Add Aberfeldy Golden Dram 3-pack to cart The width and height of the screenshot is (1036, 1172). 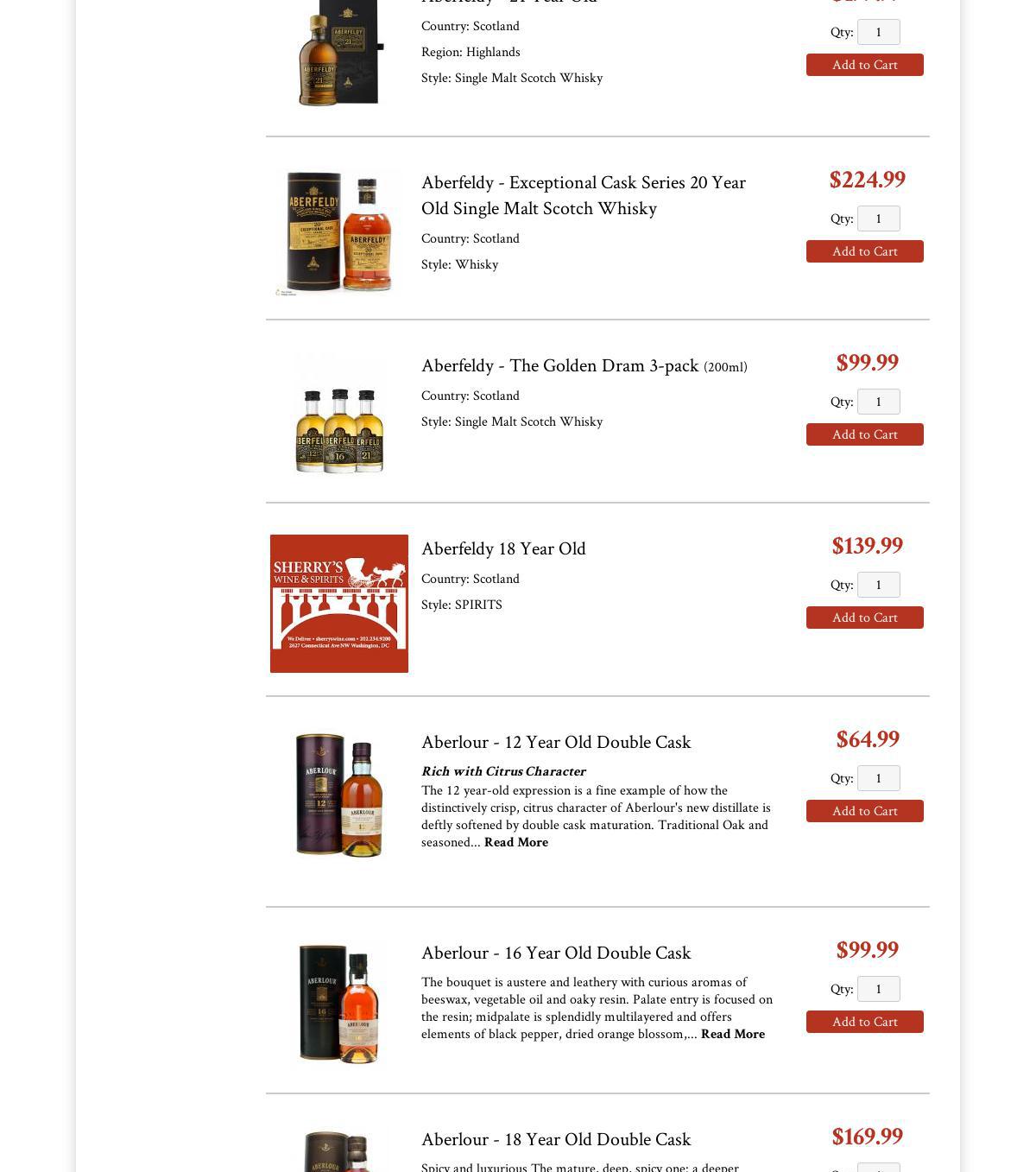(x=864, y=434)
